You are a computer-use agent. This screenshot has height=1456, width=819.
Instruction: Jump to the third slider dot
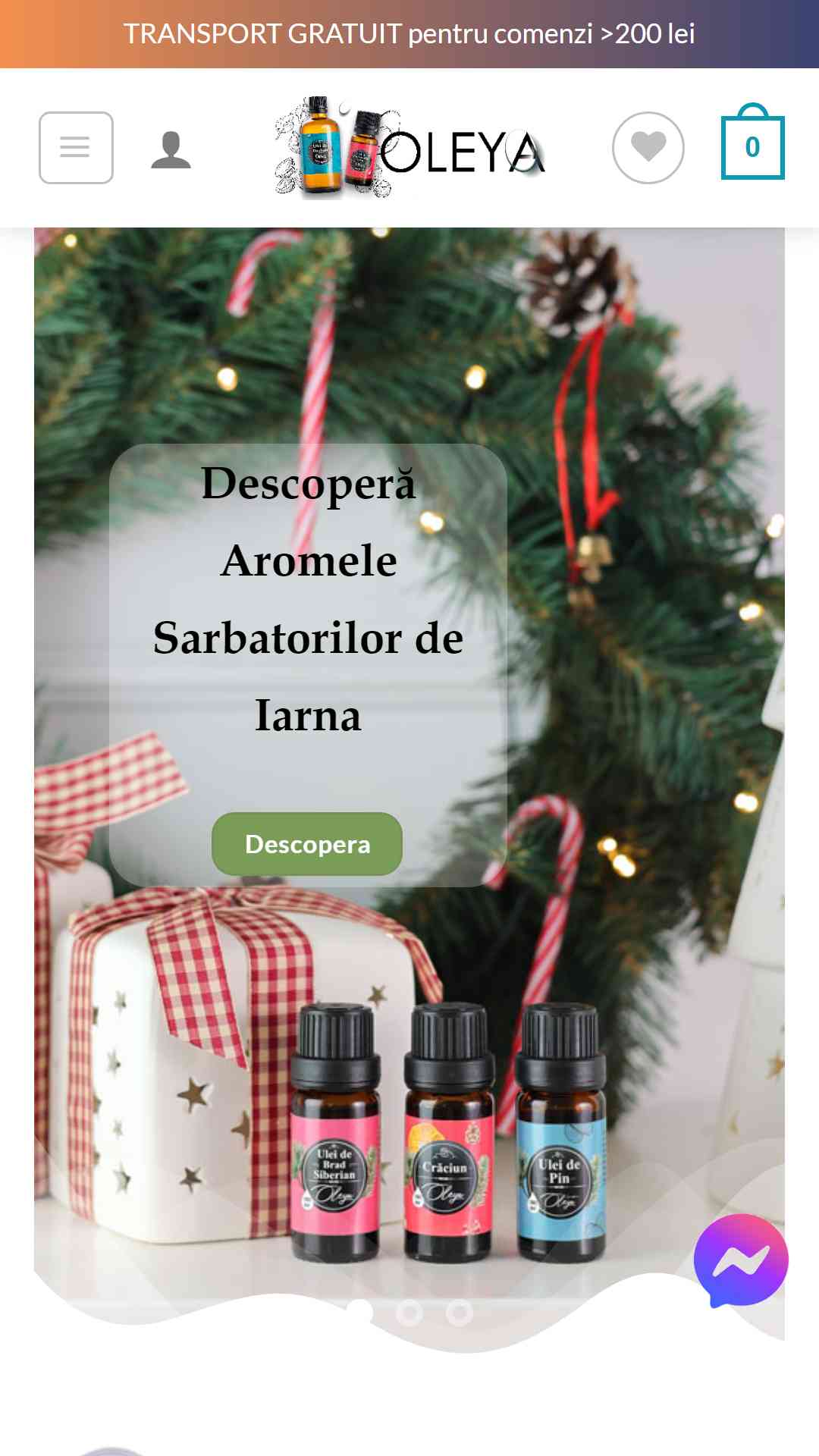point(460,1313)
